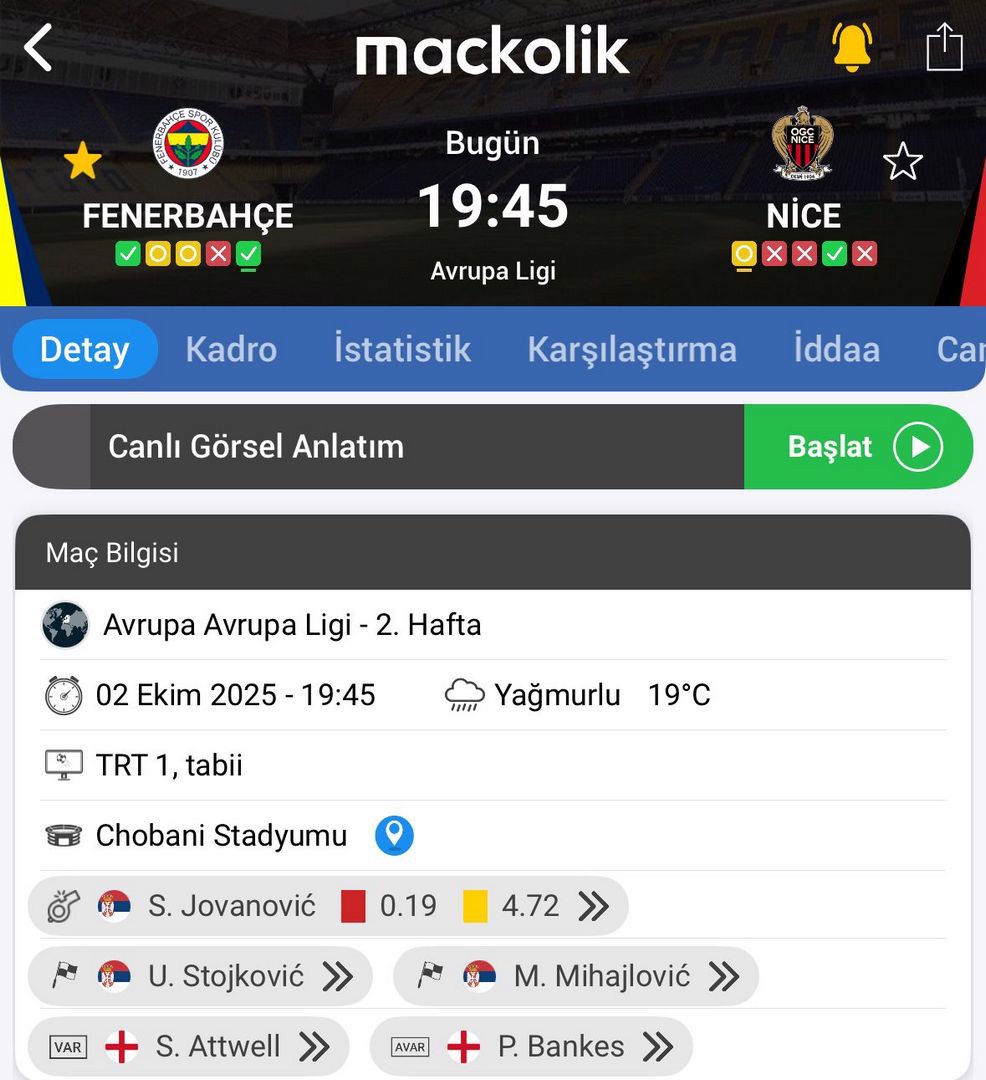Open the Karşılaştırma tab
Screen dimensions: 986x1080
[632, 349]
